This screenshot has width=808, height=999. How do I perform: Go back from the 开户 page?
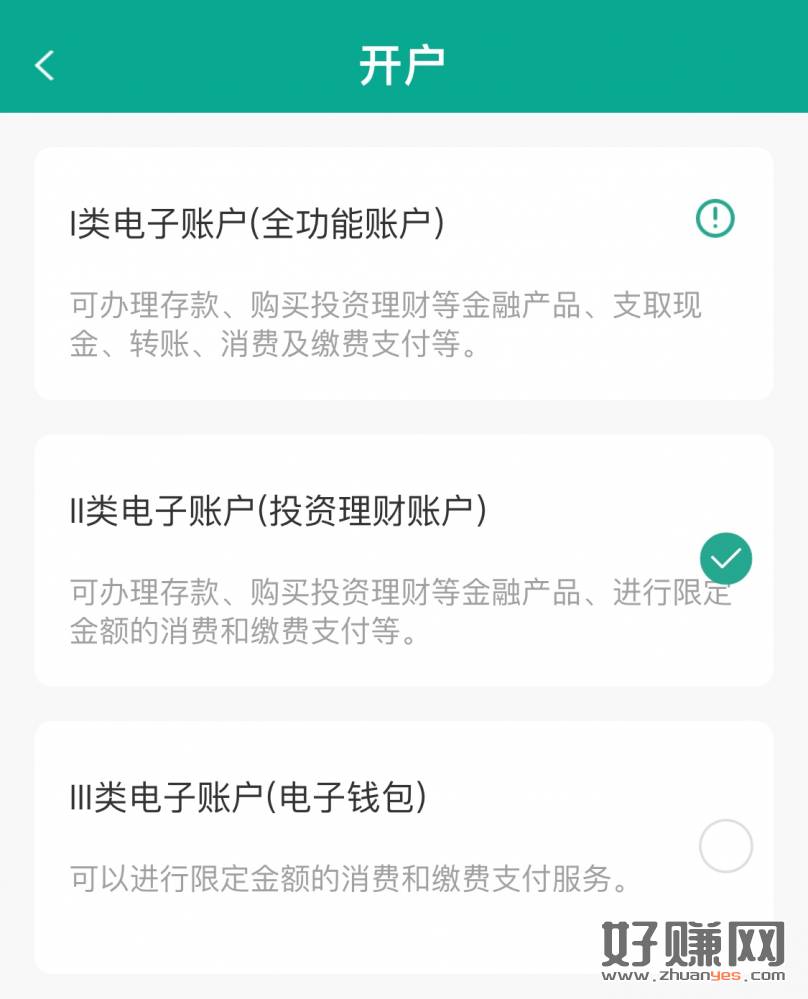pyautogui.click(x=45, y=66)
